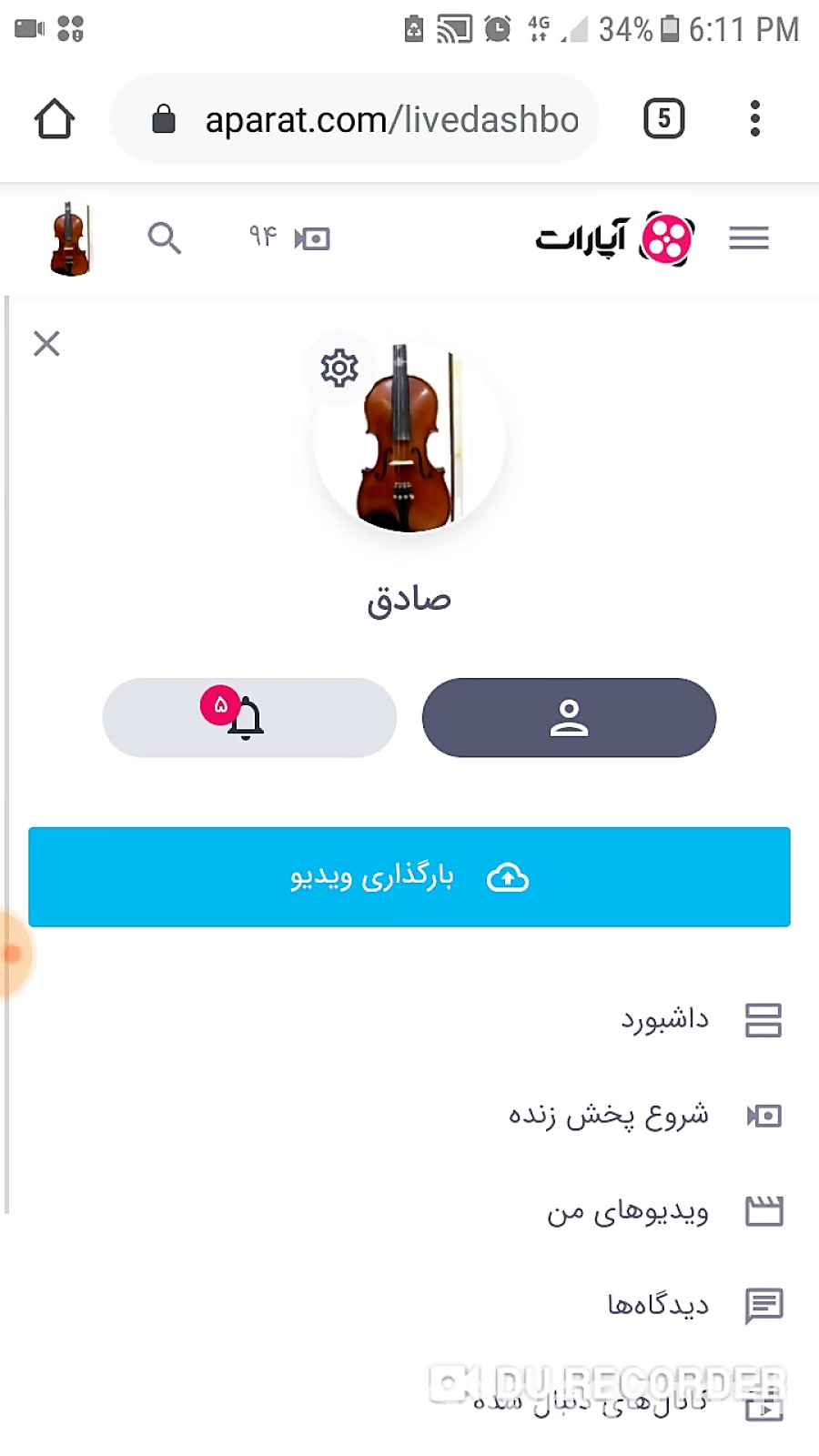Select the داشبورد dashboard icon
The height and width of the screenshot is (1456, 819).
tap(763, 1020)
